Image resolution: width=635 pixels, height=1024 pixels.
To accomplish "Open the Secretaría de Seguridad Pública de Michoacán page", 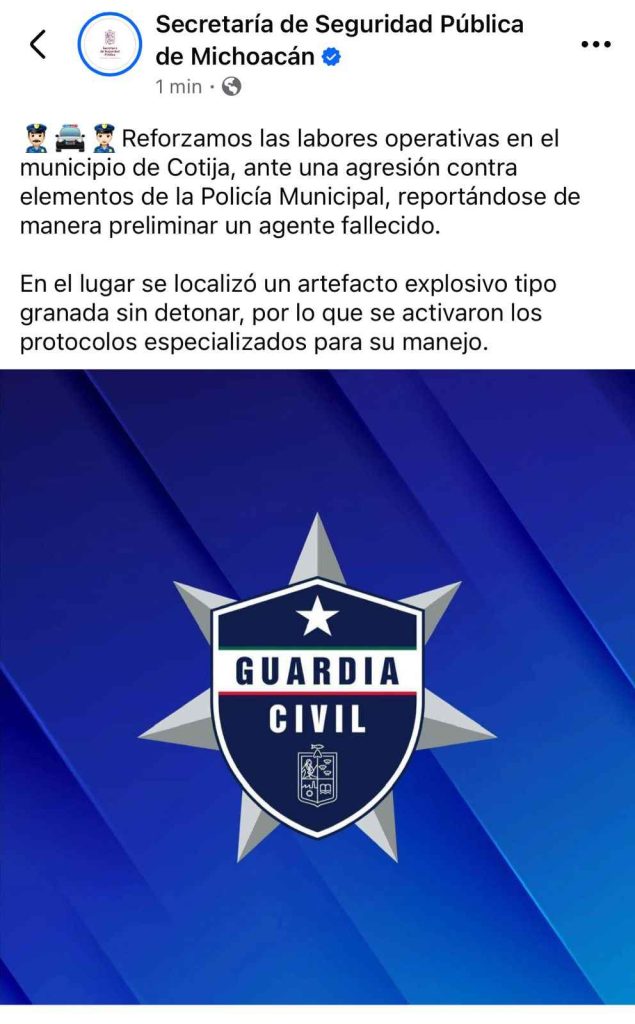I will click(x=339, y=25).
